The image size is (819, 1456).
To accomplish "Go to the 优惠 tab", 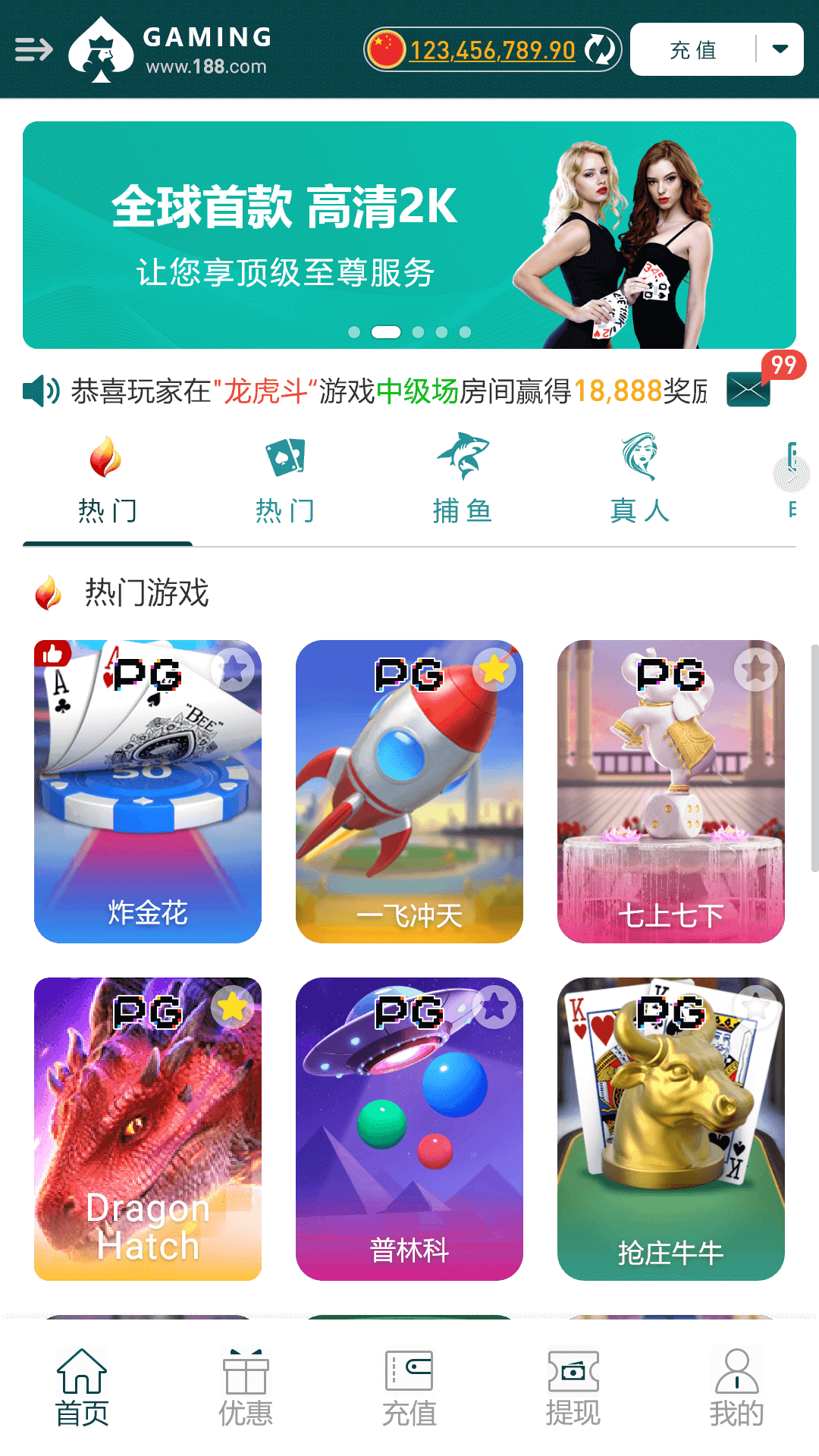I will click(x=246, y=1388).
